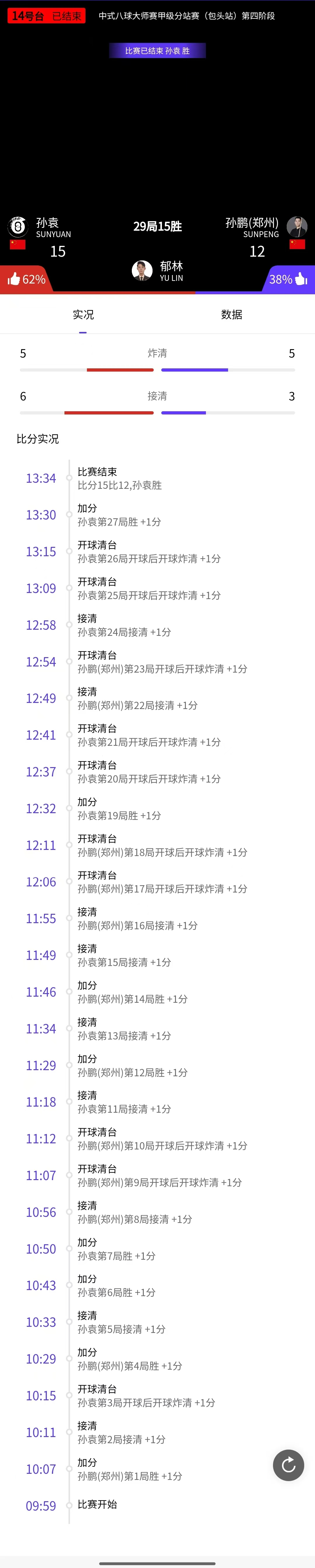Switch to the 数据 tab
Screen dimensions: 315x1568
[x=232, y=315]
